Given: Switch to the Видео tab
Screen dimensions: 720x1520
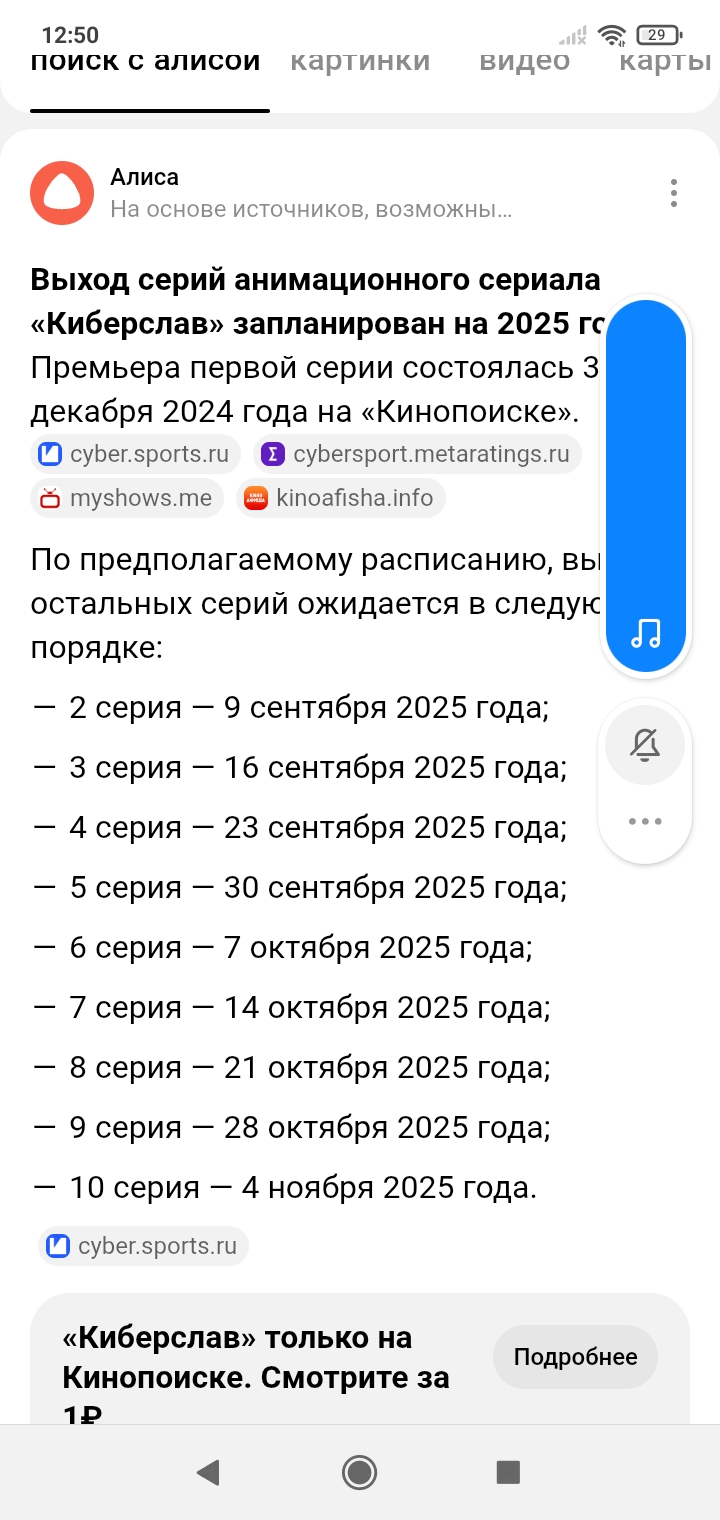Looking at the screenshot, I should point(524,60).
